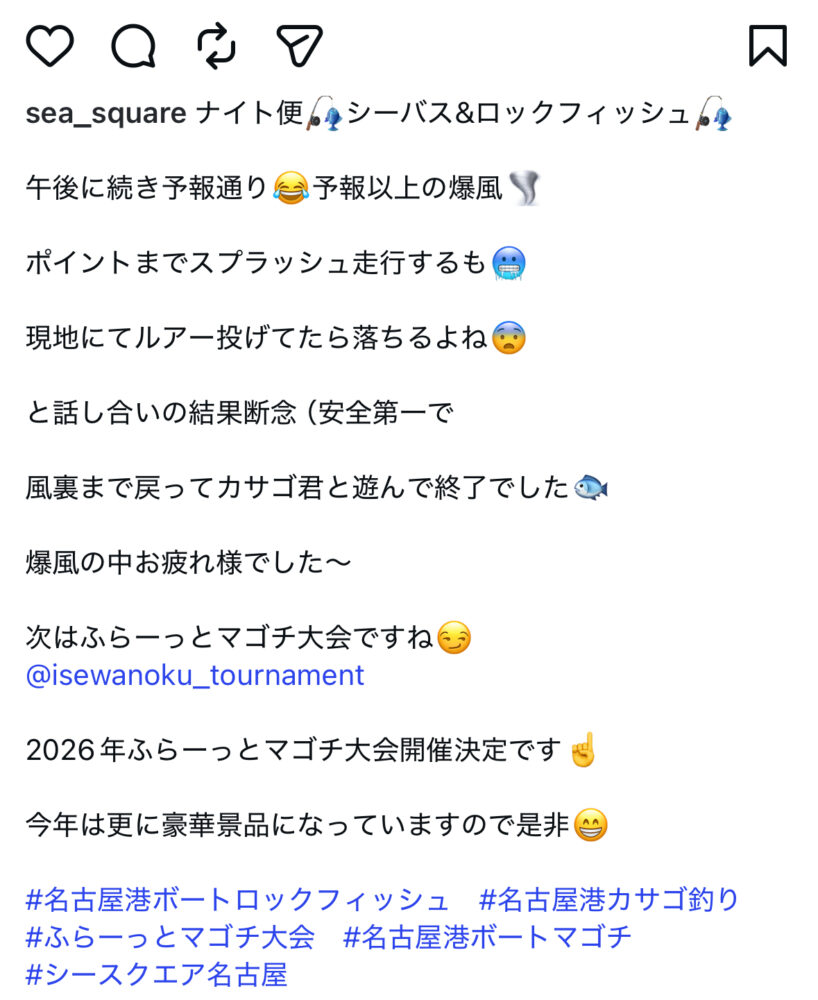Viewport: 818px width, 1000px height.
Task: View the #シースクエア名古屋 hashtag
Action: [157, 974]
